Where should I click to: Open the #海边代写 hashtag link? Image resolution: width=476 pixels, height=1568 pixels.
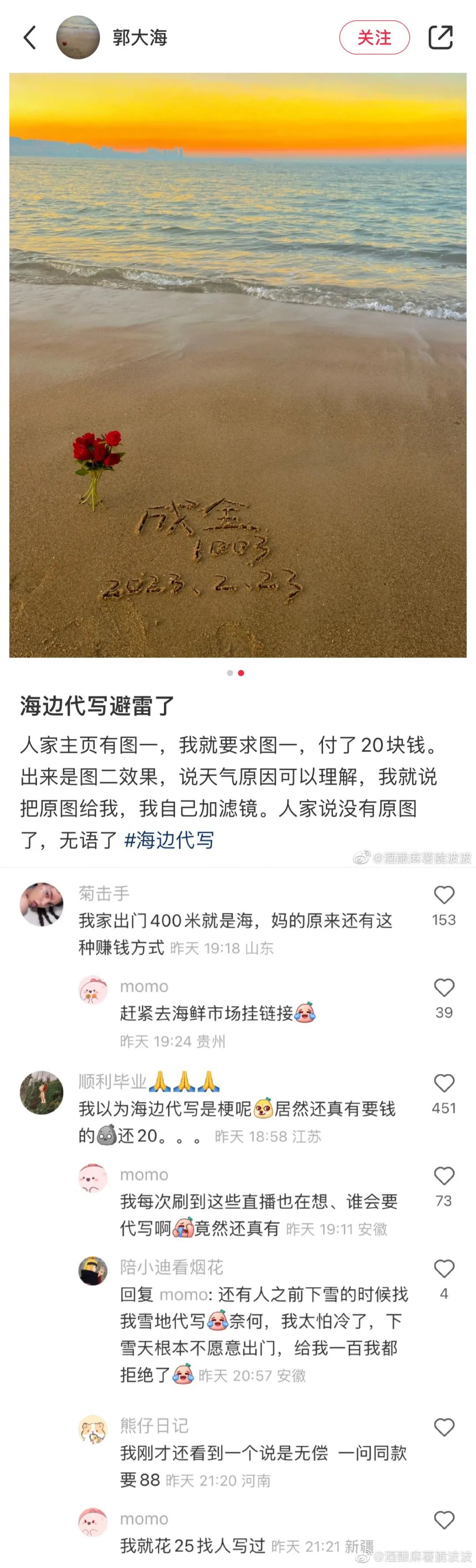169,840
